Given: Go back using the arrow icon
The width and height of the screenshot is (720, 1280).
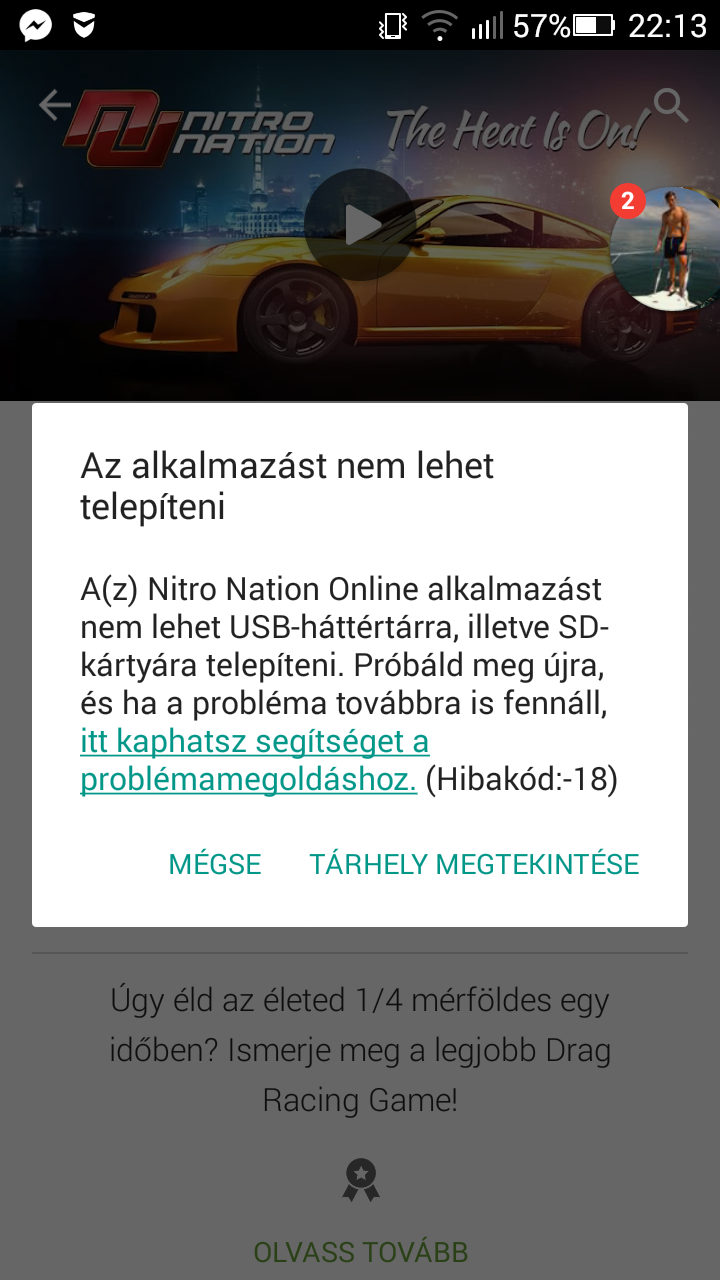Looking at the screenshot, I should click(56, 105).
